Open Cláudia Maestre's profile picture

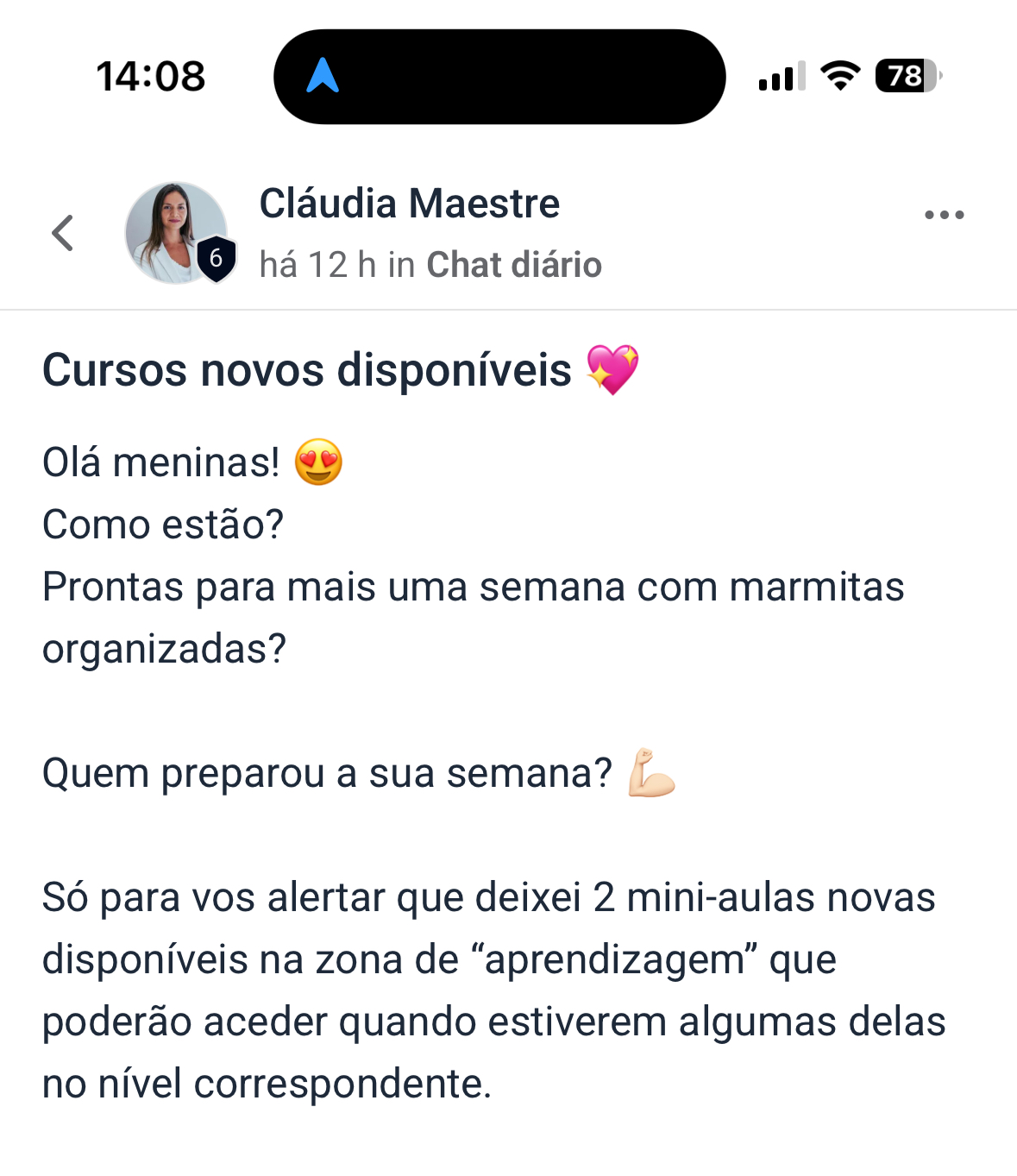(x=176, y=233)
